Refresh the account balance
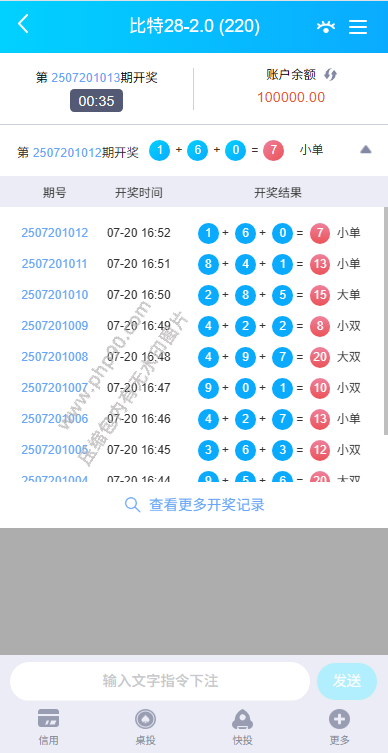The height and width of the screenshot is (753, 388). [330, 75]
